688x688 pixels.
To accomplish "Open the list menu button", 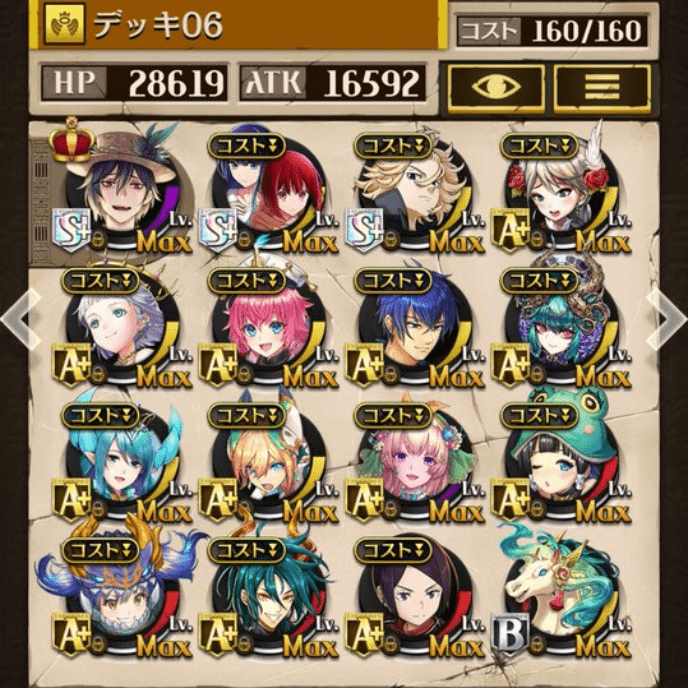I will tap(602, 87).
